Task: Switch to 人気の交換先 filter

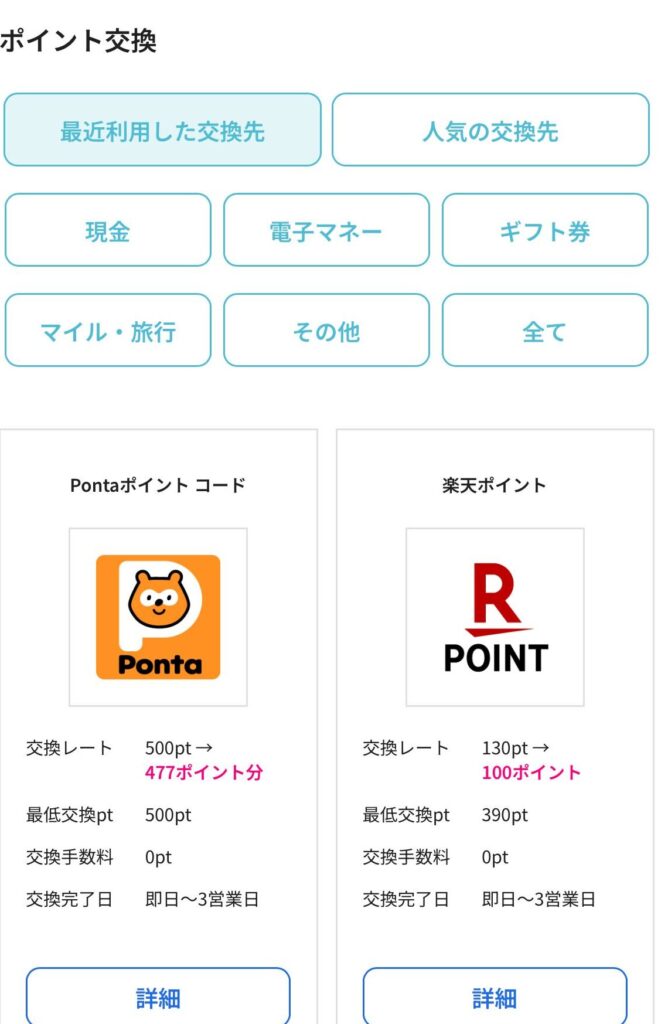Action: (x=490, y=130)
